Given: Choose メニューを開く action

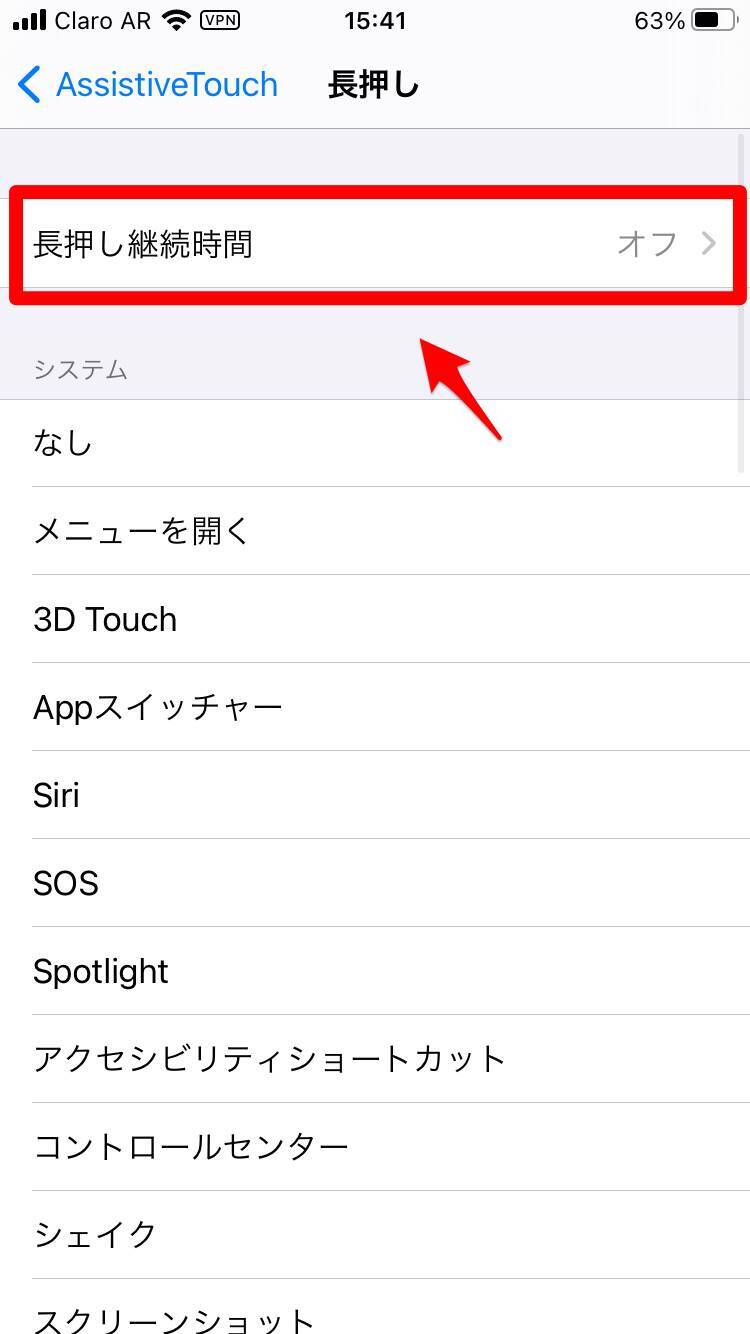Looking at the screenshot, I should tap(375, 531).
